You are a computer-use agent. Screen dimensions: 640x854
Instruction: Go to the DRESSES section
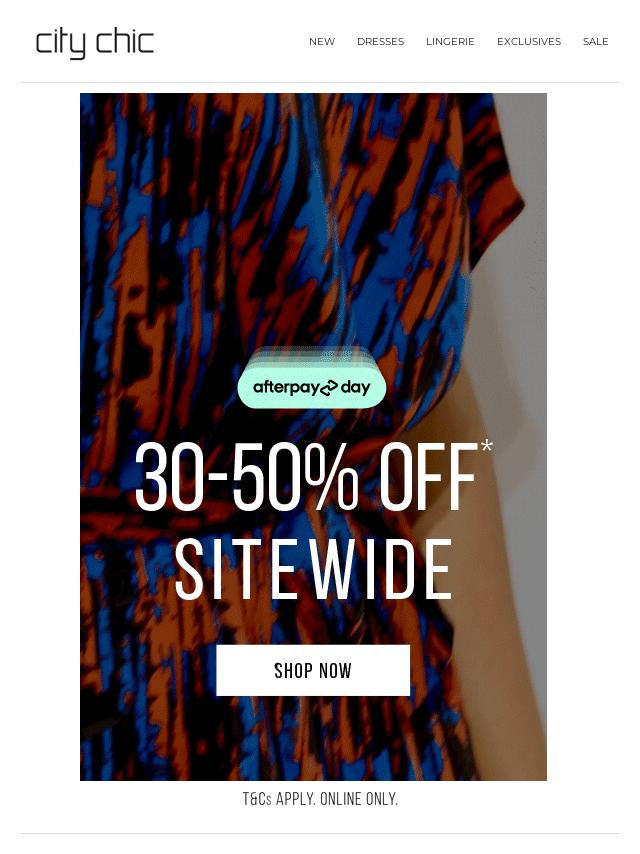(380, 42)
